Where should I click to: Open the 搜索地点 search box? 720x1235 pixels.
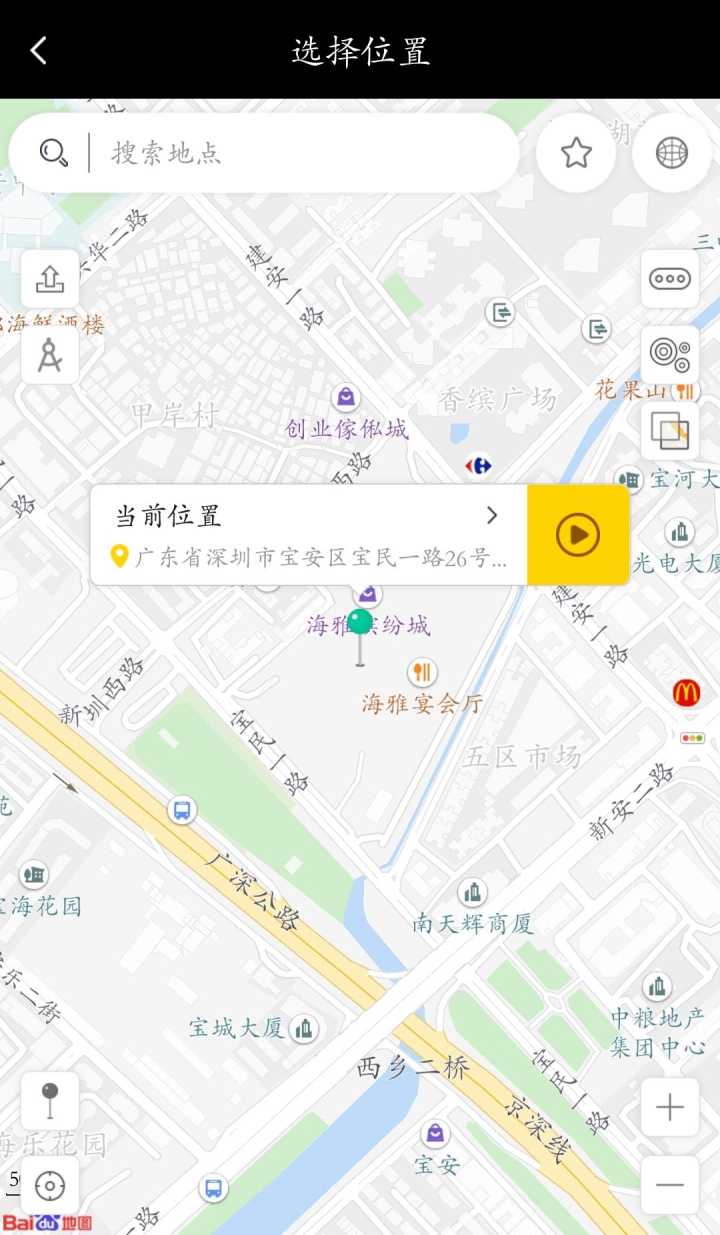click(264, 153)
